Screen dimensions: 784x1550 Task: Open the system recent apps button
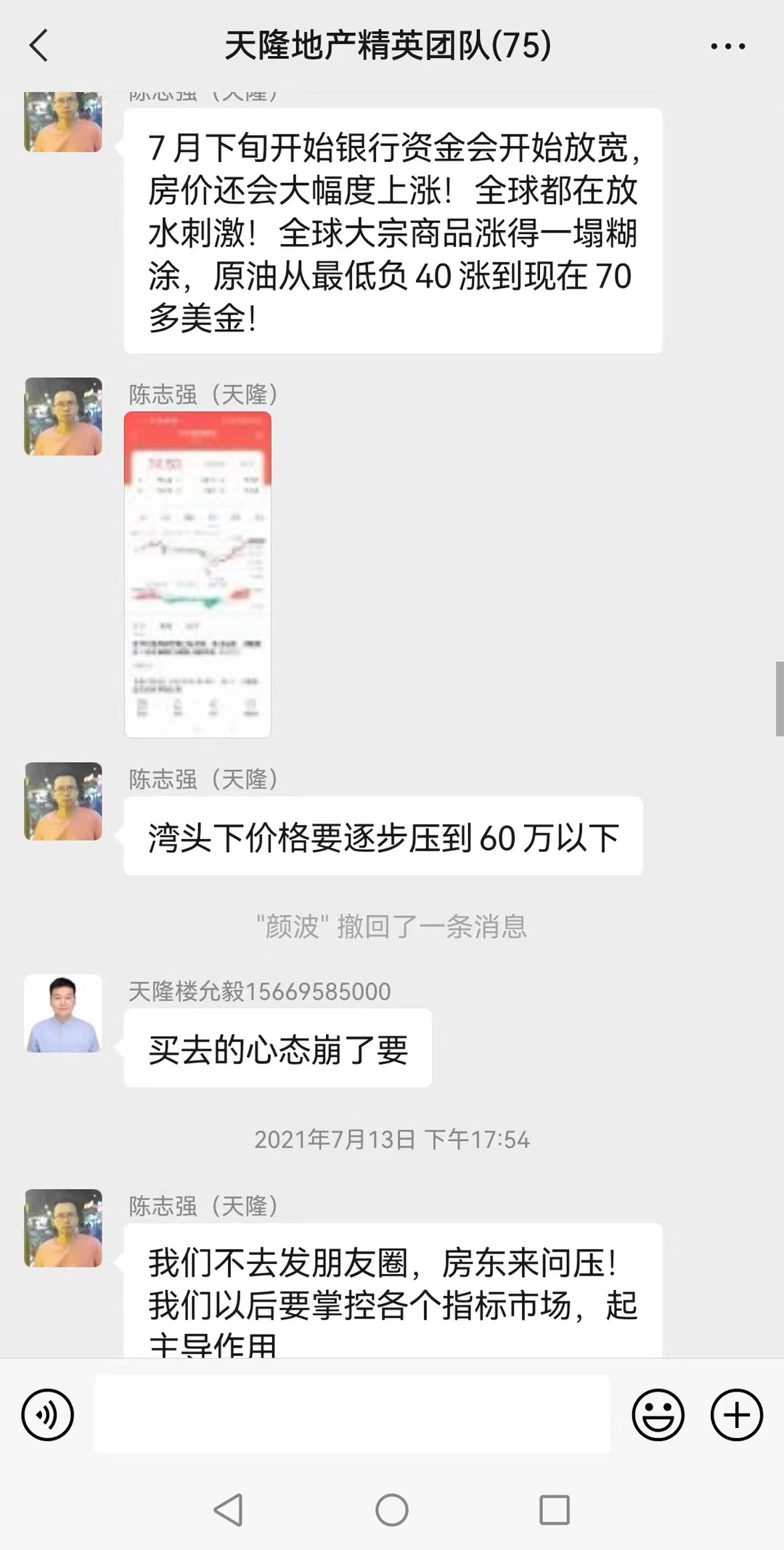pyautogui.click(x=555, y=1510)
